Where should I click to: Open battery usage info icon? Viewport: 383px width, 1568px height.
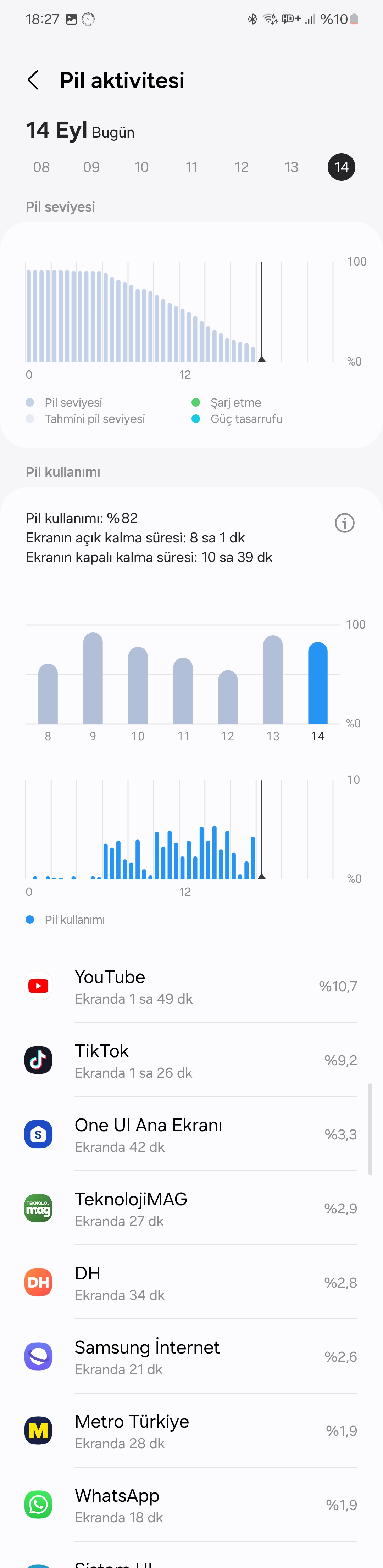[x=345, y=523]
